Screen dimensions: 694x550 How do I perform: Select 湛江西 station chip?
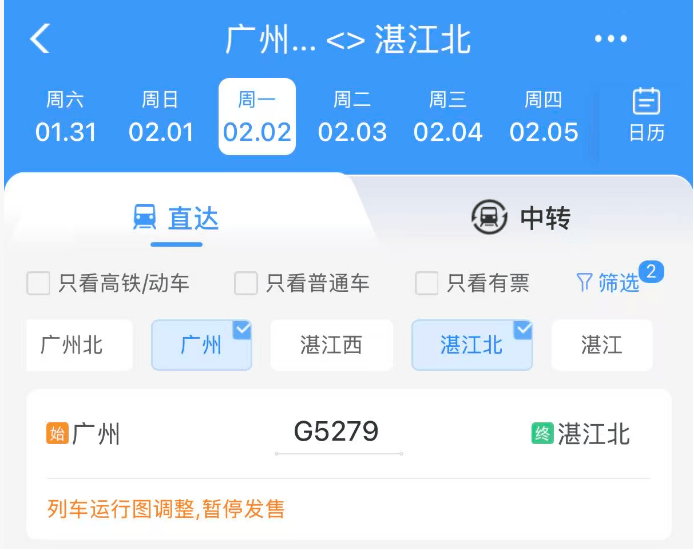tap(331, 346)
